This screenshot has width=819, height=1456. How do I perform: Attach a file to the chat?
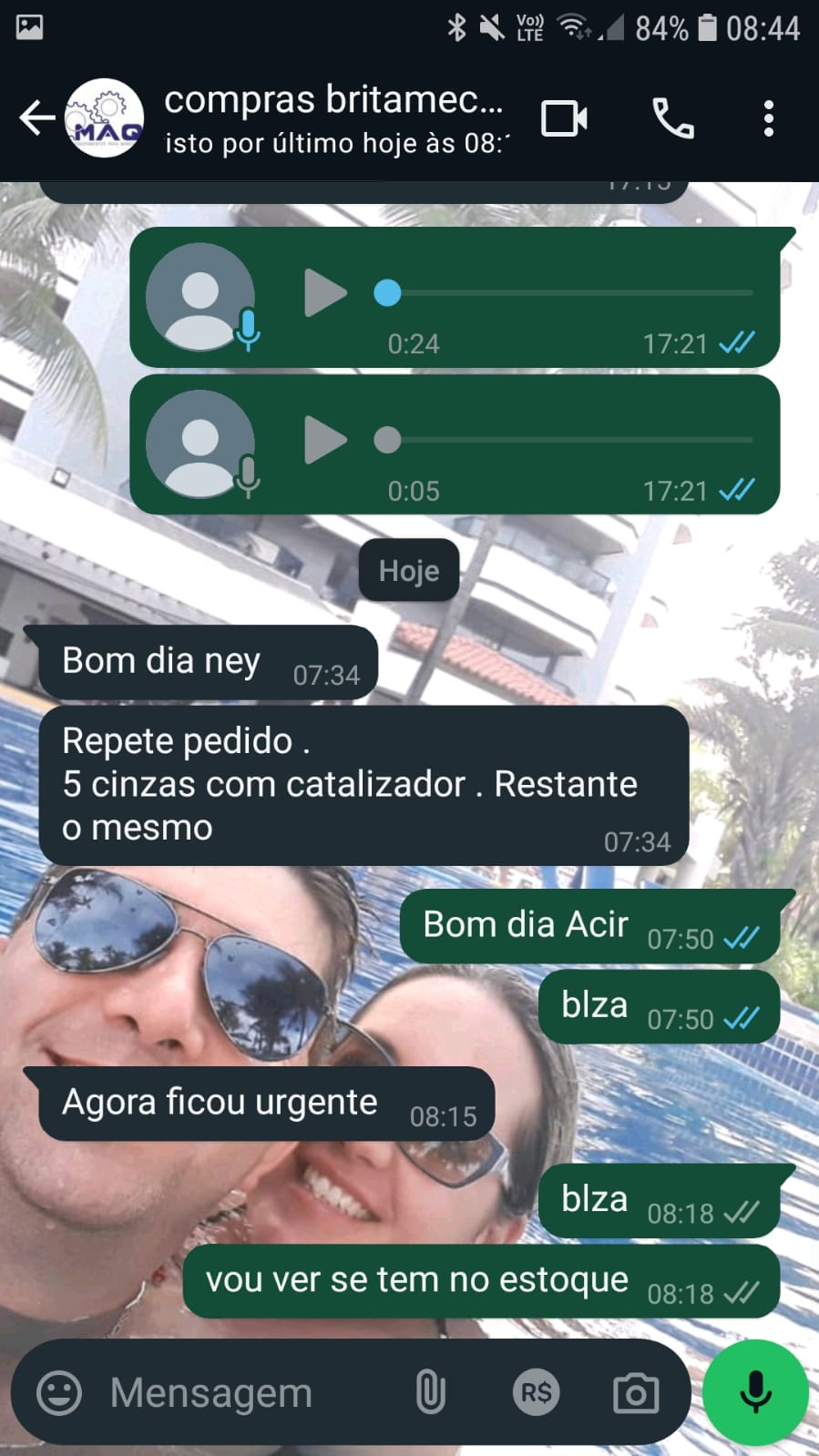tap(430, 1392)
